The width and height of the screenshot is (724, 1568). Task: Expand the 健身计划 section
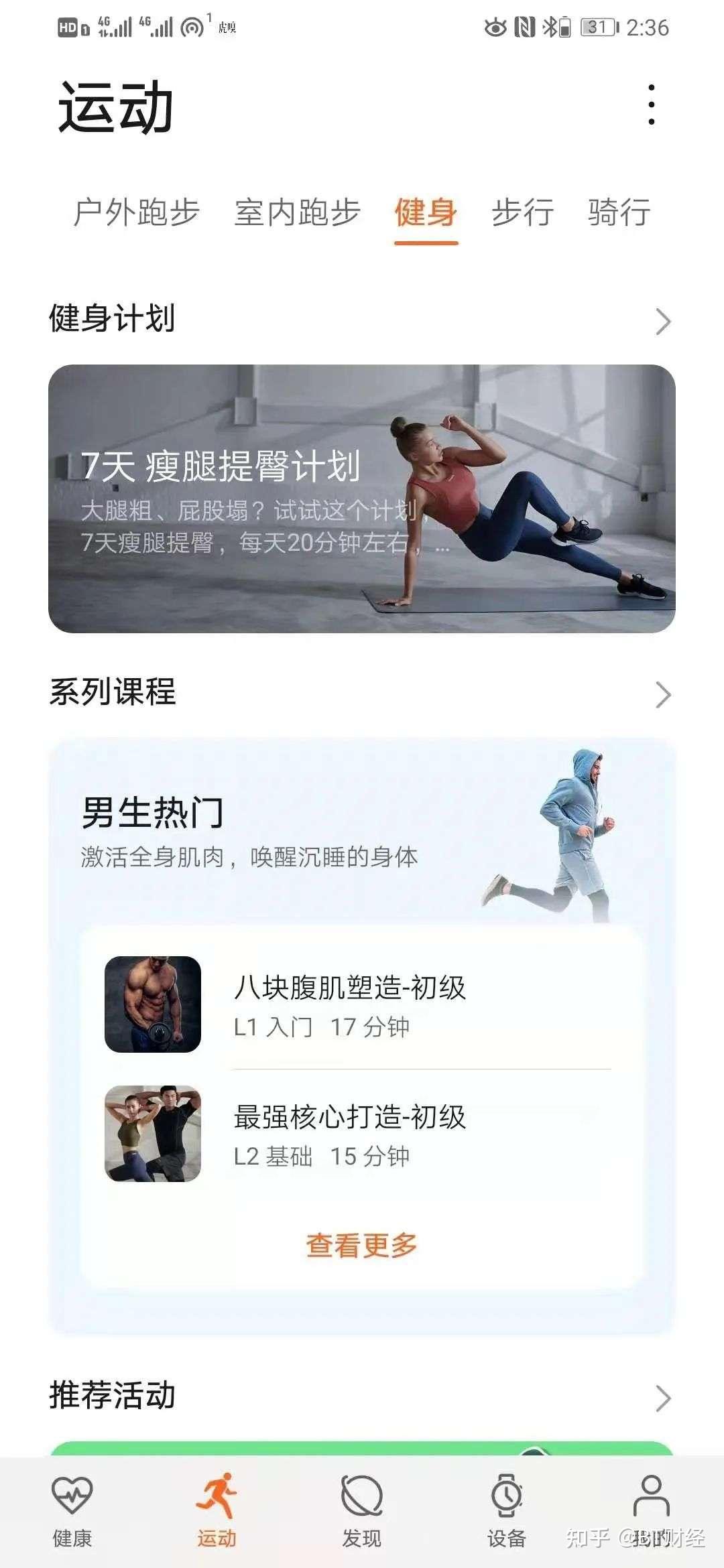coord(662,321)
